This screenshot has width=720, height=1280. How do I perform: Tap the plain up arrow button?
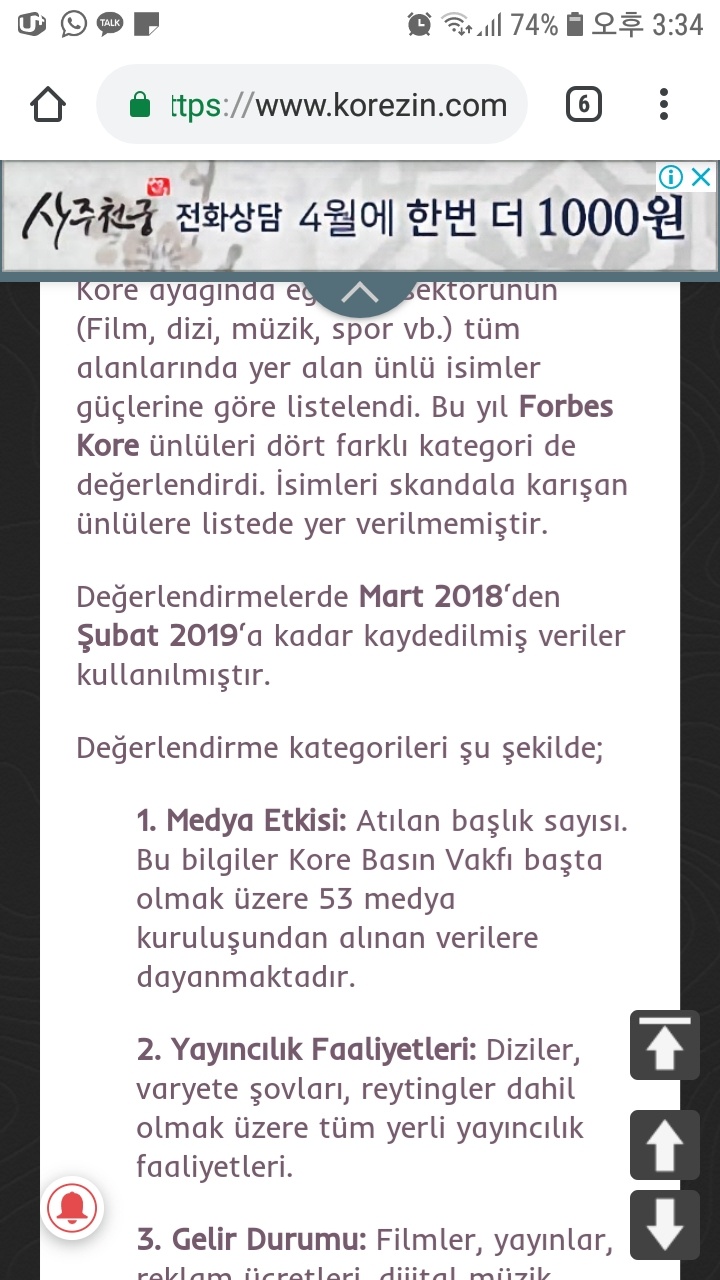coord(664,1145)
